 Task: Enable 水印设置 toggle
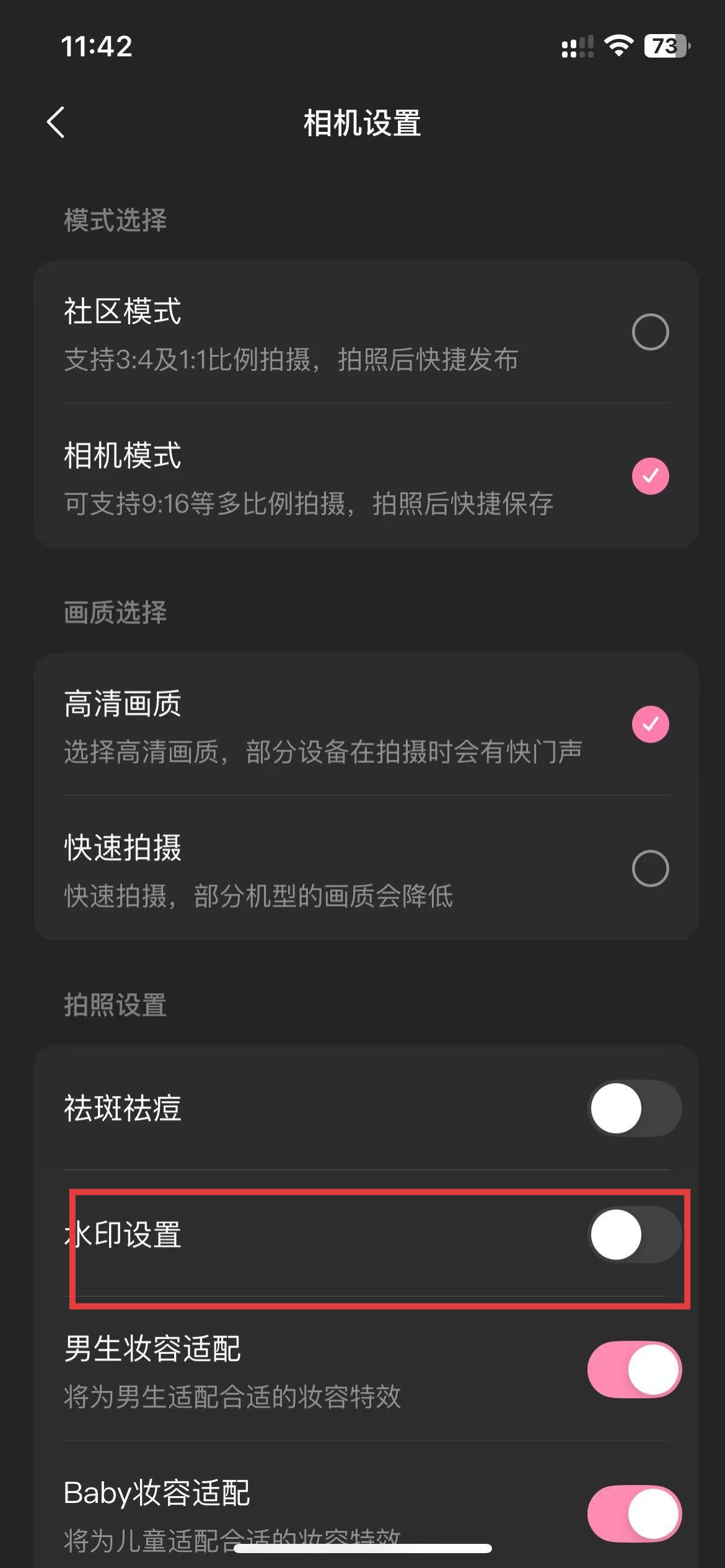pyautogui.click(x=634, y=1234)
